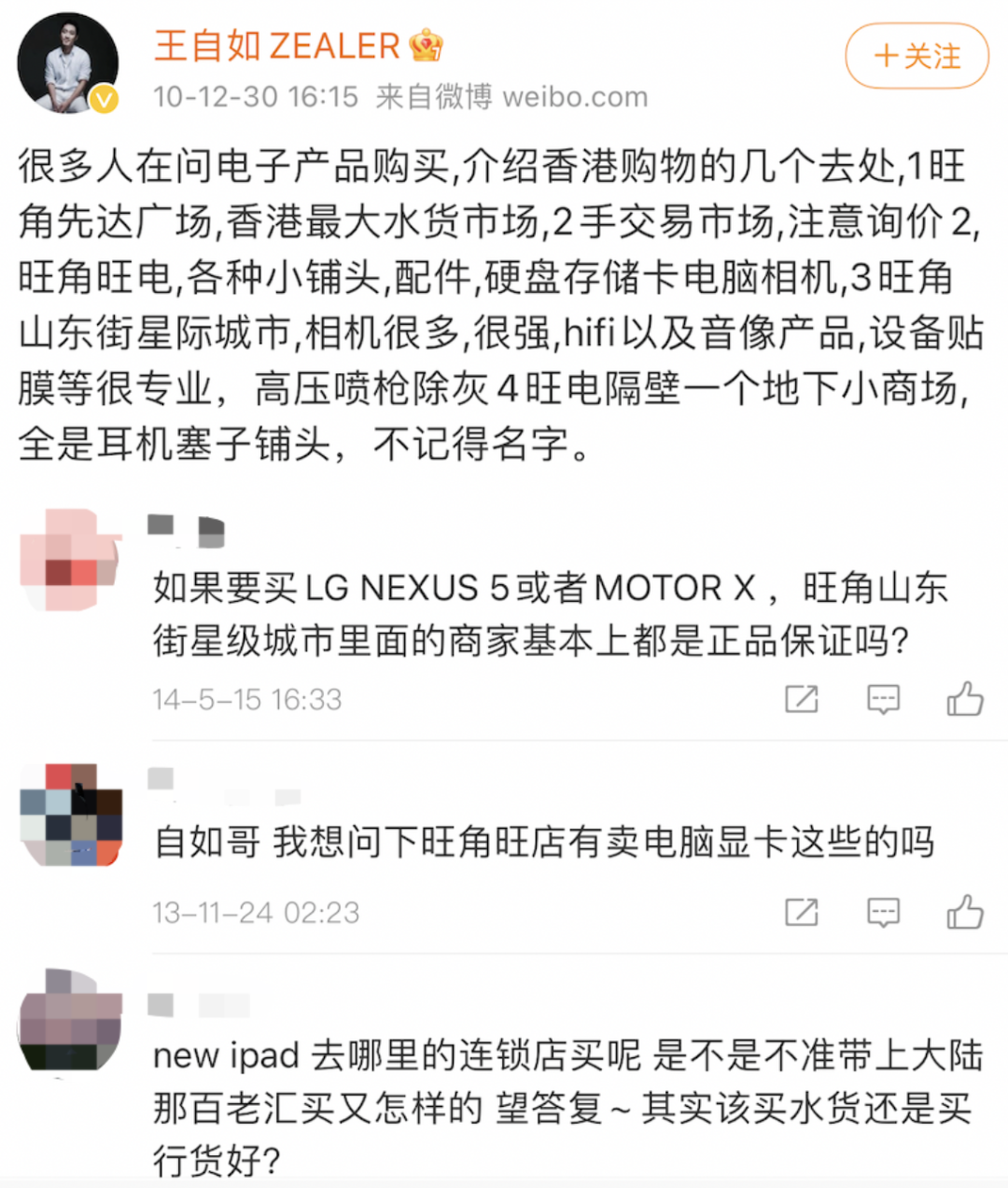
Task: Like the 自如哥 comment about 电脑显卡
Action: point(964,911)
